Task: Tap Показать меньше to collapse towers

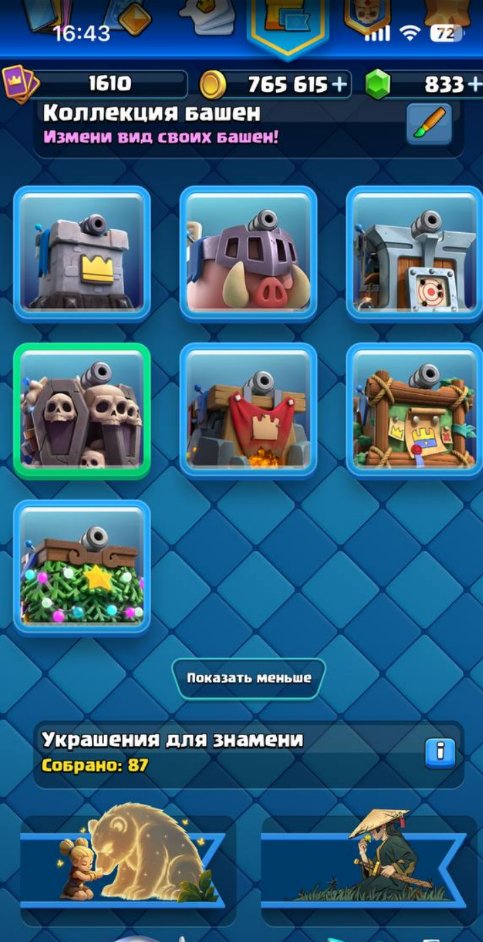Action: (249, 678)
